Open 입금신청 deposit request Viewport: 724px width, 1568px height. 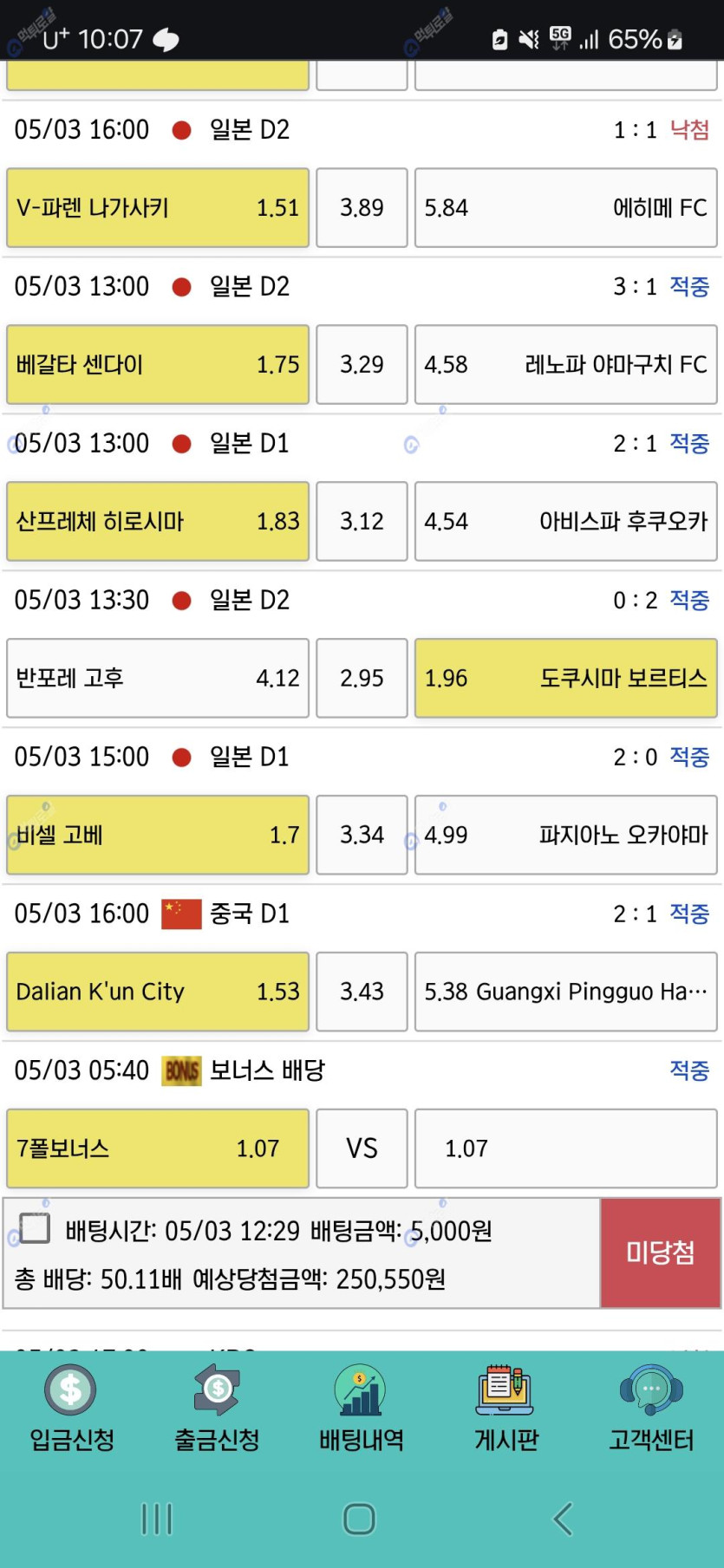pos(72,1408)
